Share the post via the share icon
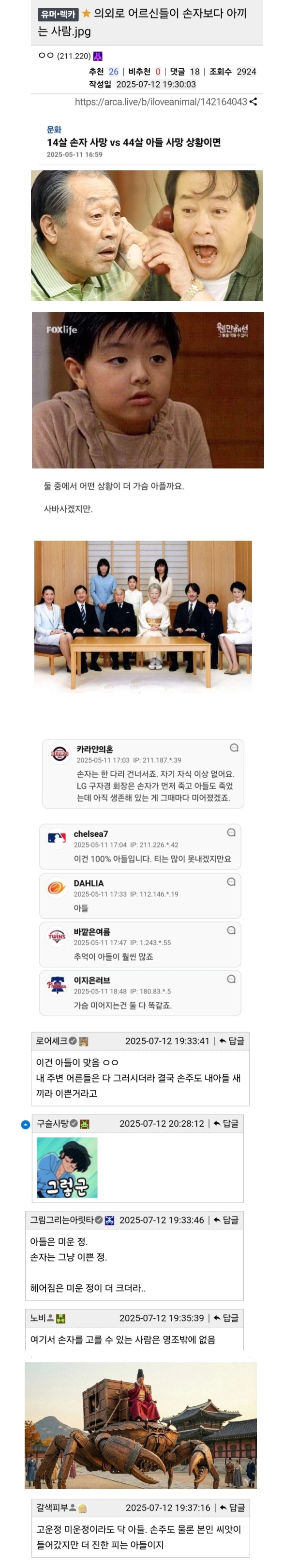This screenshot has height=1568, width=298. pos(253,102)
